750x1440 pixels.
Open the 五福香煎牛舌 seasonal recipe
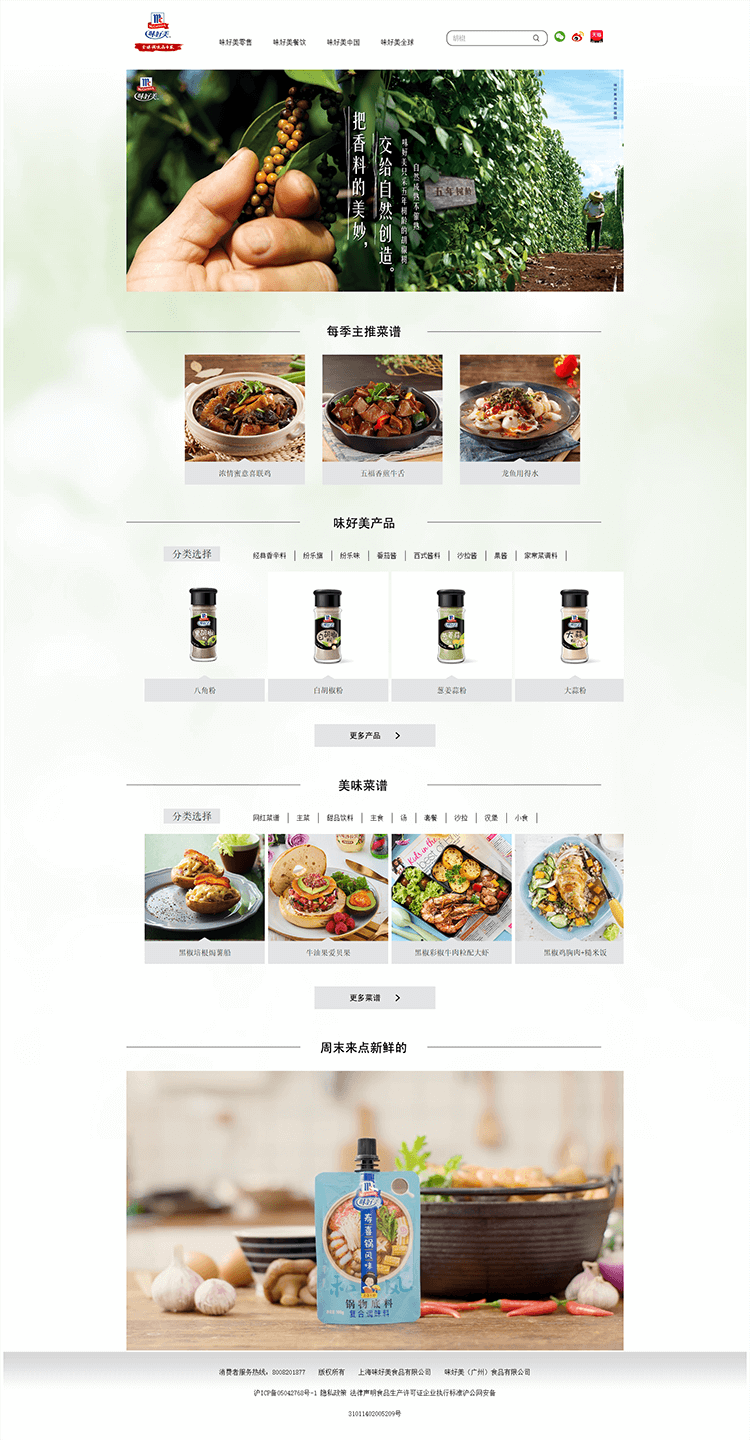click(x=382, y=419)
